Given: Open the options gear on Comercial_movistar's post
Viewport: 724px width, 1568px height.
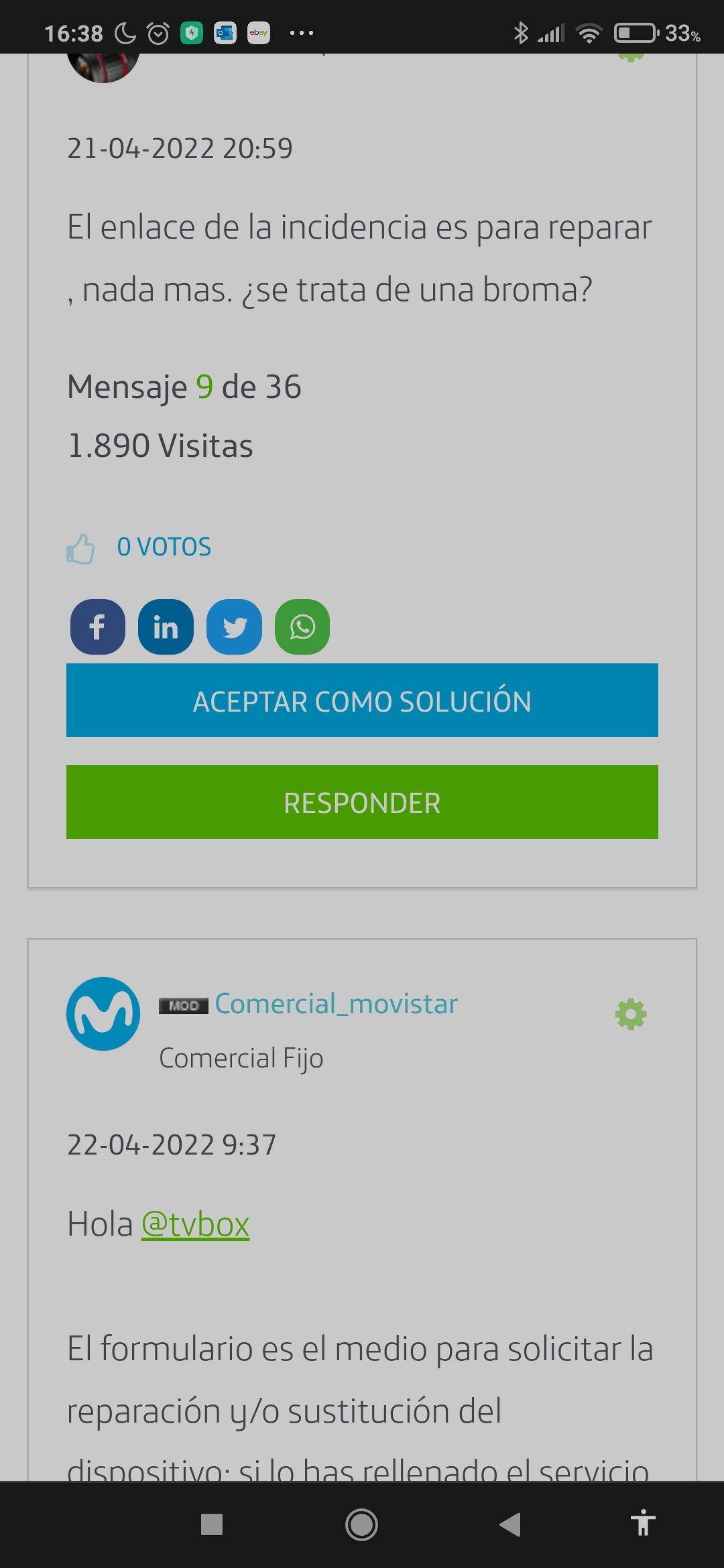Looking at the screenshot, I should click(630, 1015).
